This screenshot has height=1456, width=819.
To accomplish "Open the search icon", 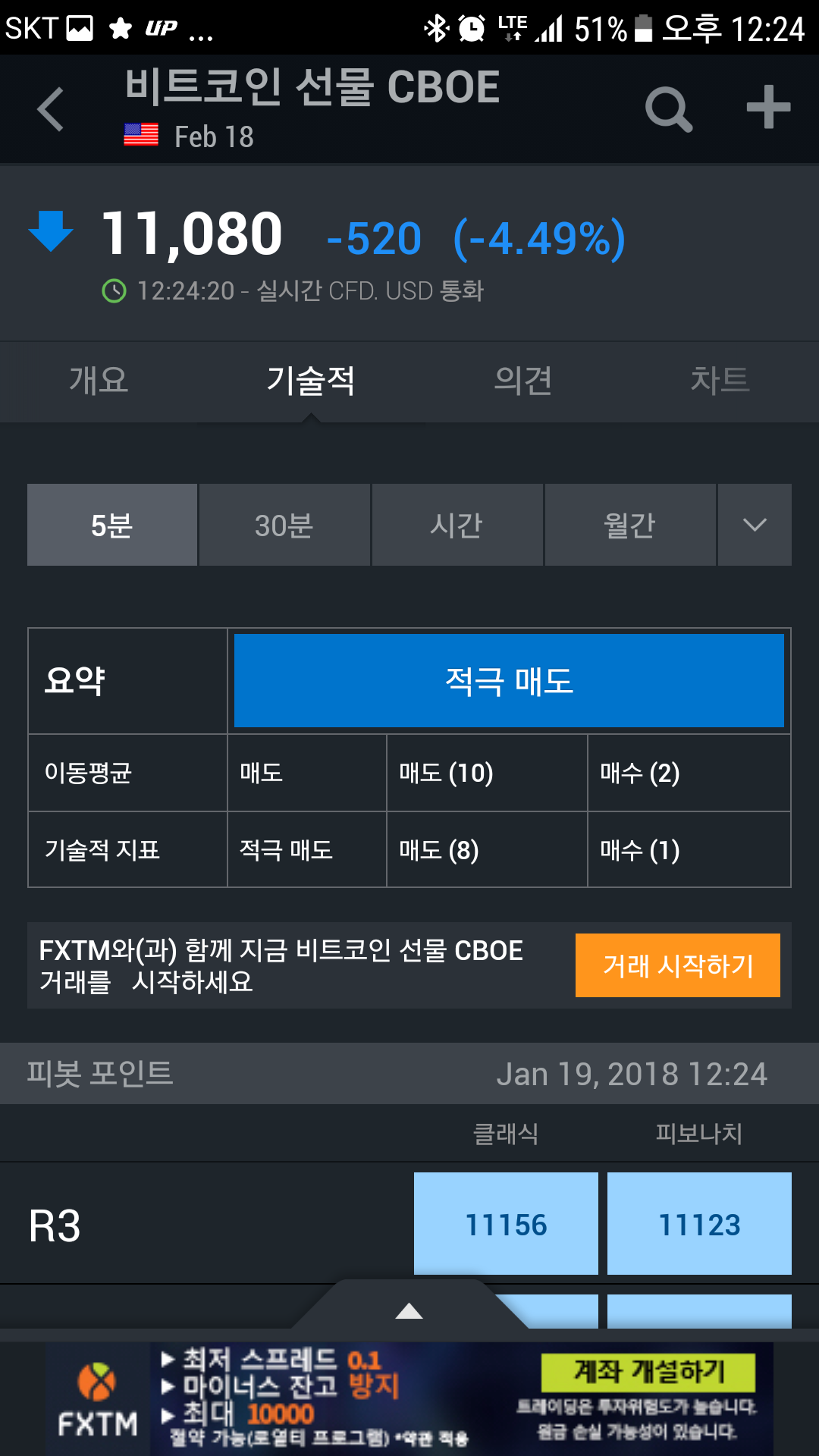I will pyautogui.click(x=668, y=108).
